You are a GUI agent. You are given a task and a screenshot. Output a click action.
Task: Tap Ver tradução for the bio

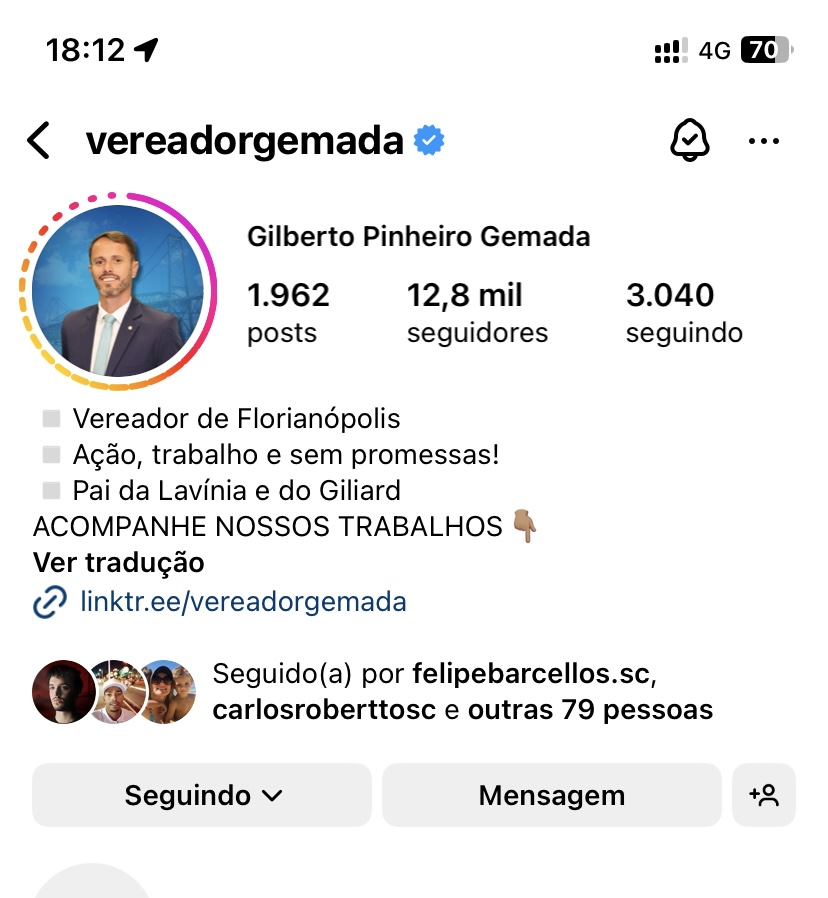[118, 563]
